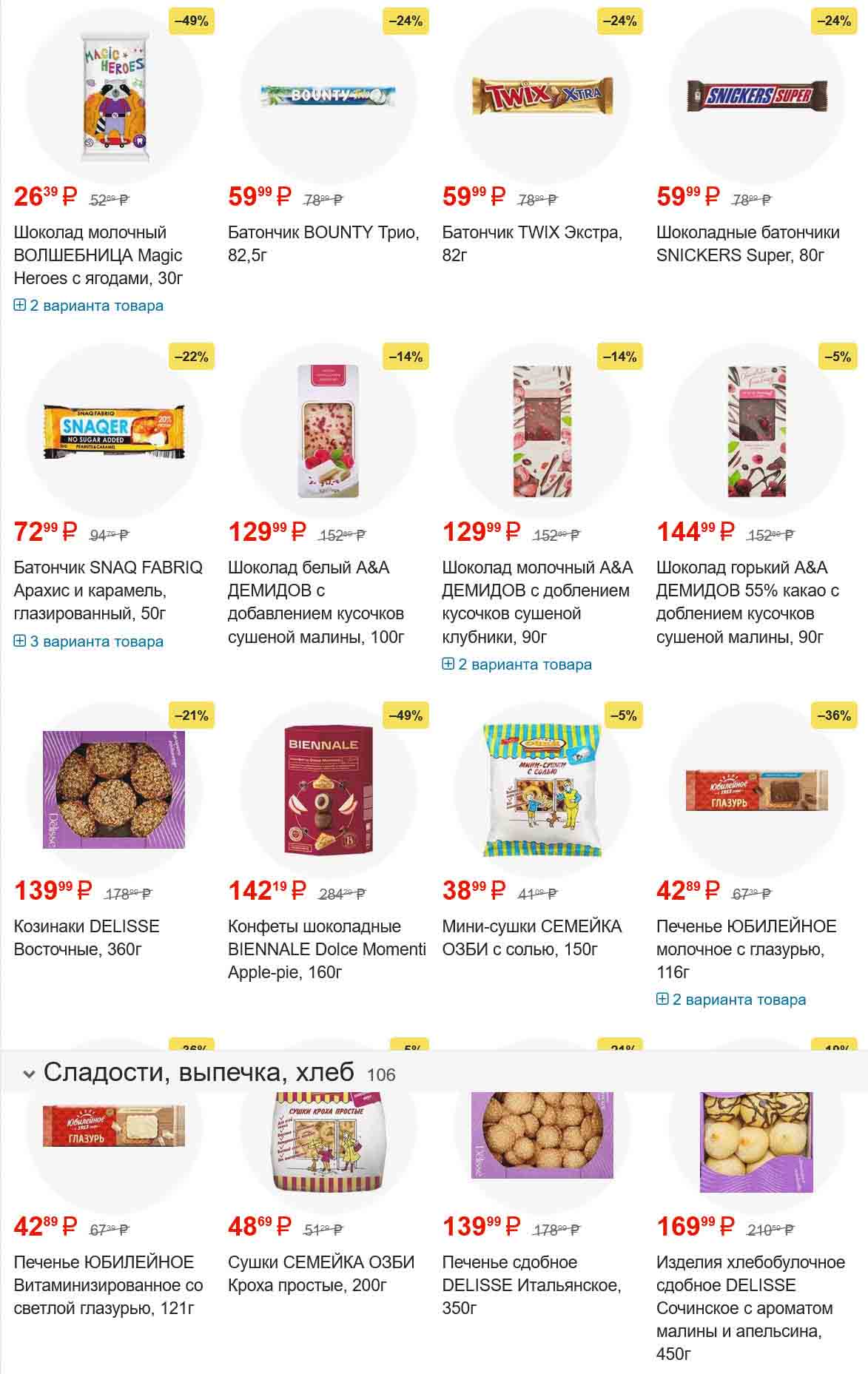Image resolution: width=868 pixels, height=1374 pixels.
Task: Open Magic Heroes milk chocolate product
Action: coord(98,255)
